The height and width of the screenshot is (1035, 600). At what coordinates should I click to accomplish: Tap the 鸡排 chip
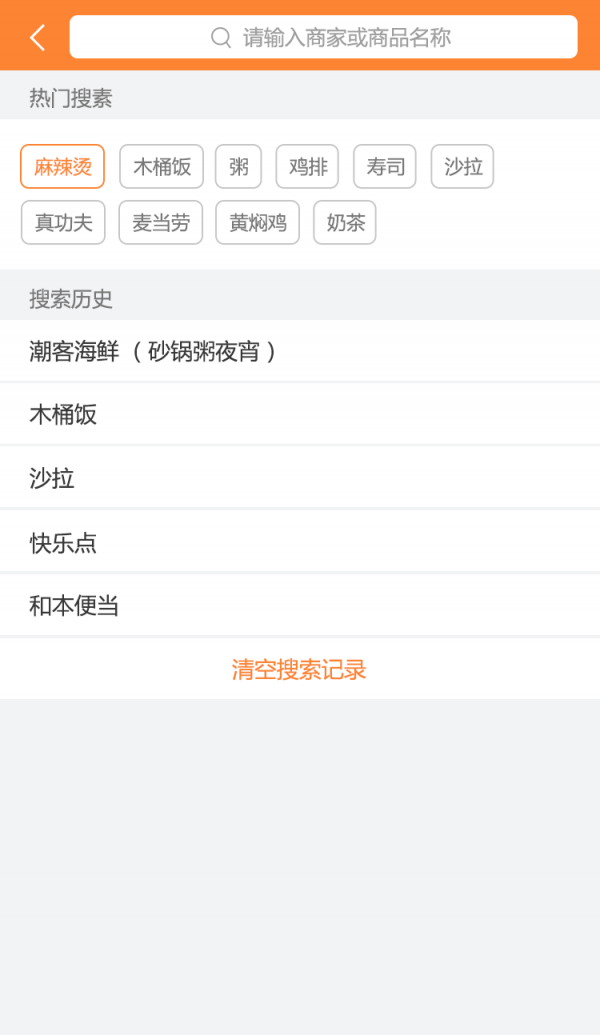click(308, 167)
